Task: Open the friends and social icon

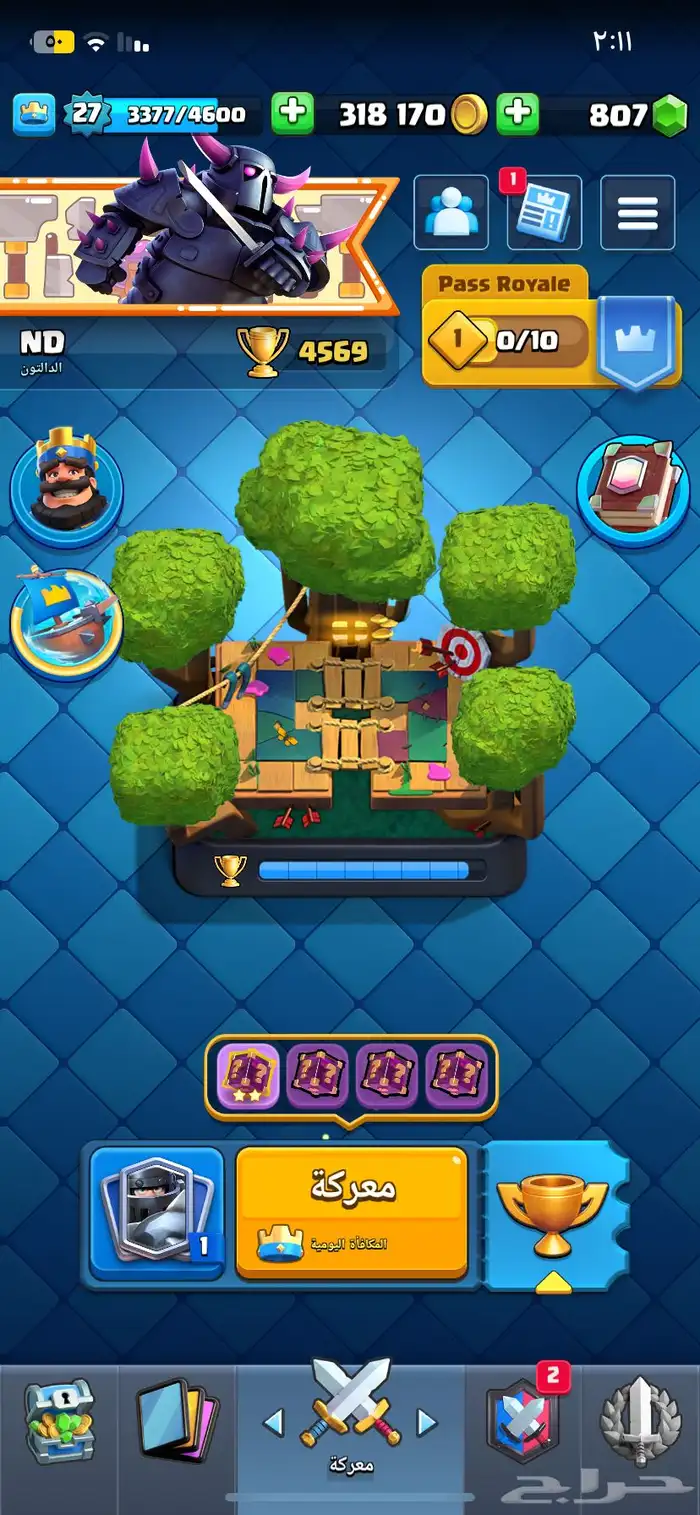Action: pyautogui.click(x=451, y=212)
